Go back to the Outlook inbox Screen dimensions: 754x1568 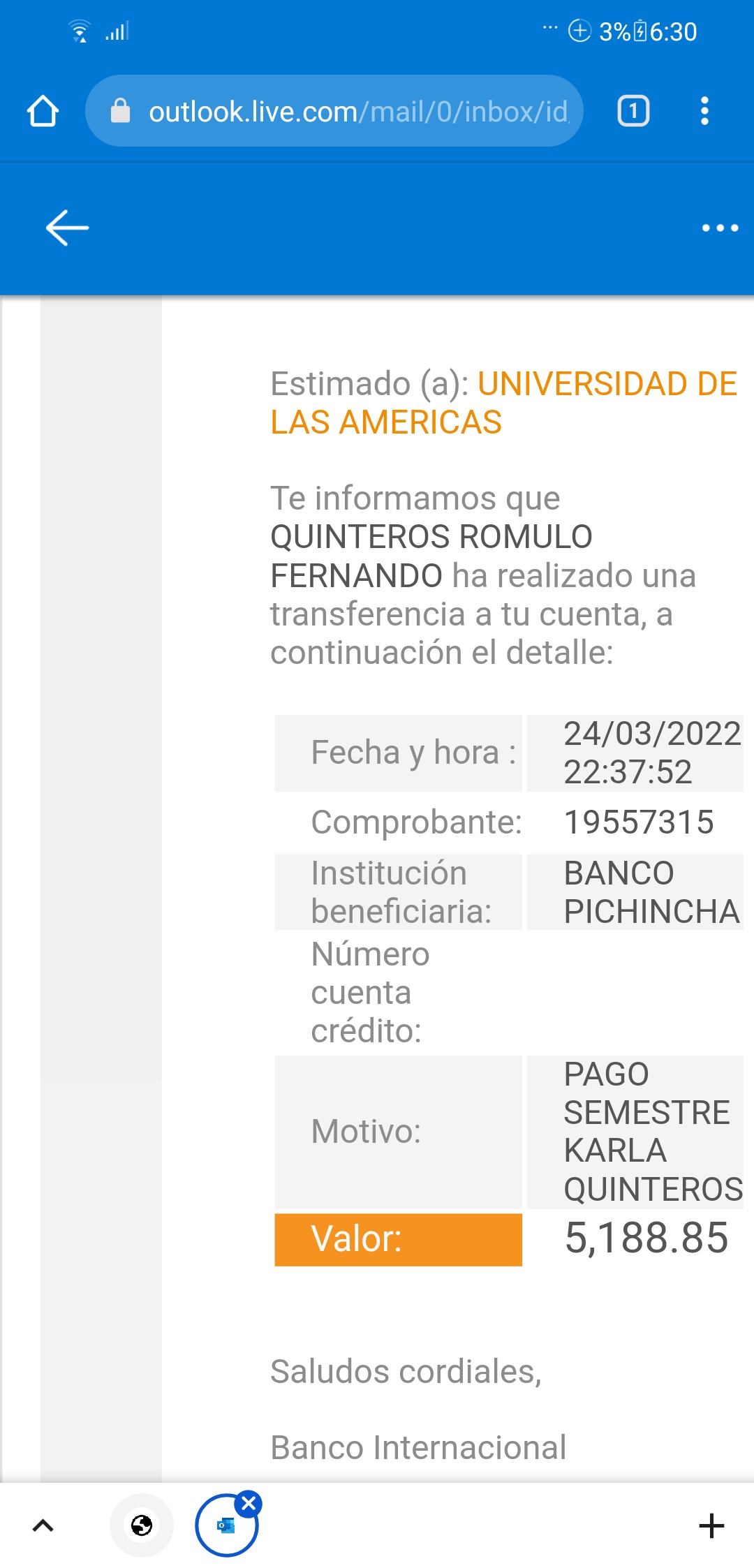point(67,228)
